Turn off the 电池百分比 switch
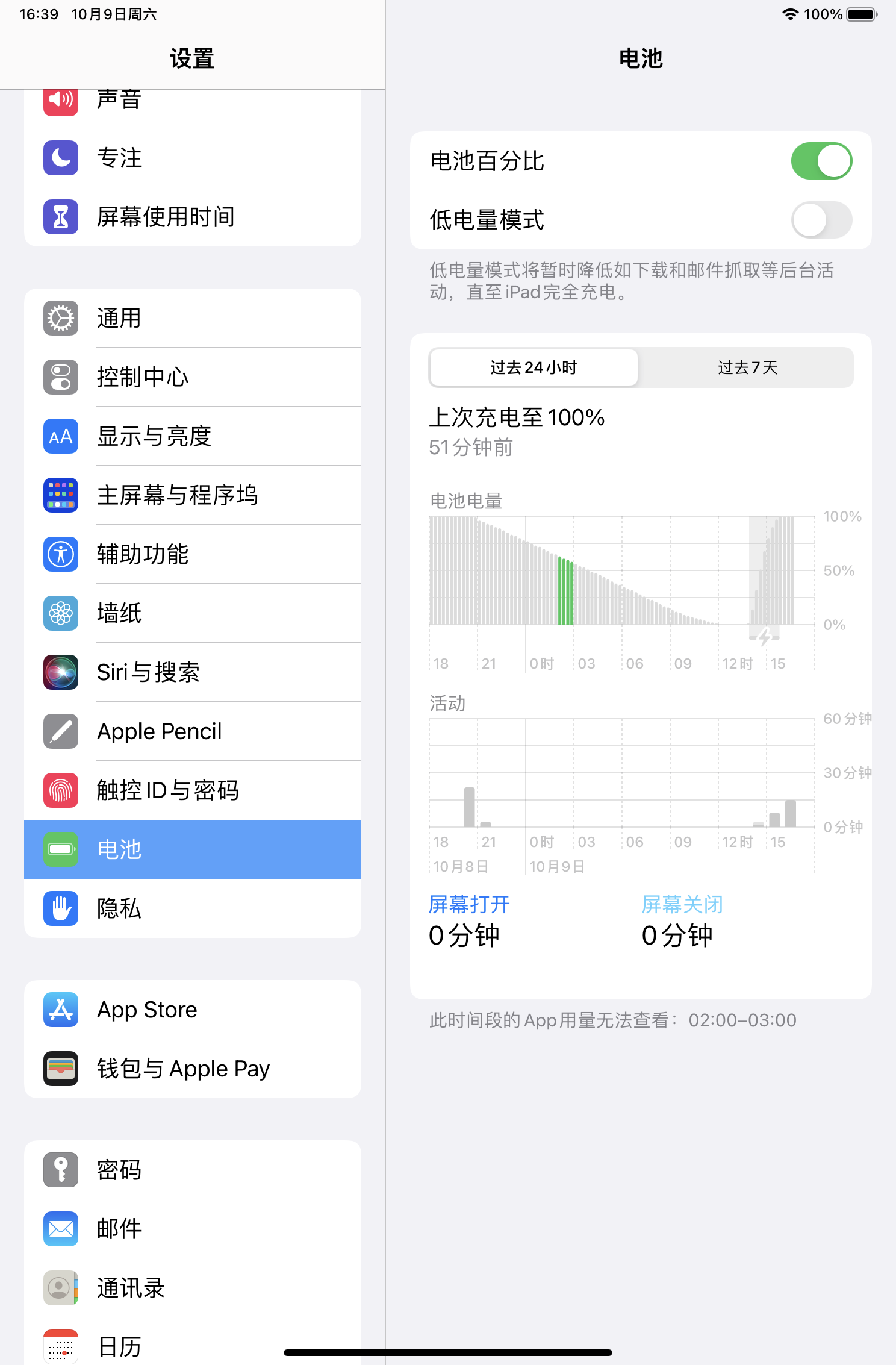The height and width of the screenshot is (1365, 896). [x=821, y=161]
